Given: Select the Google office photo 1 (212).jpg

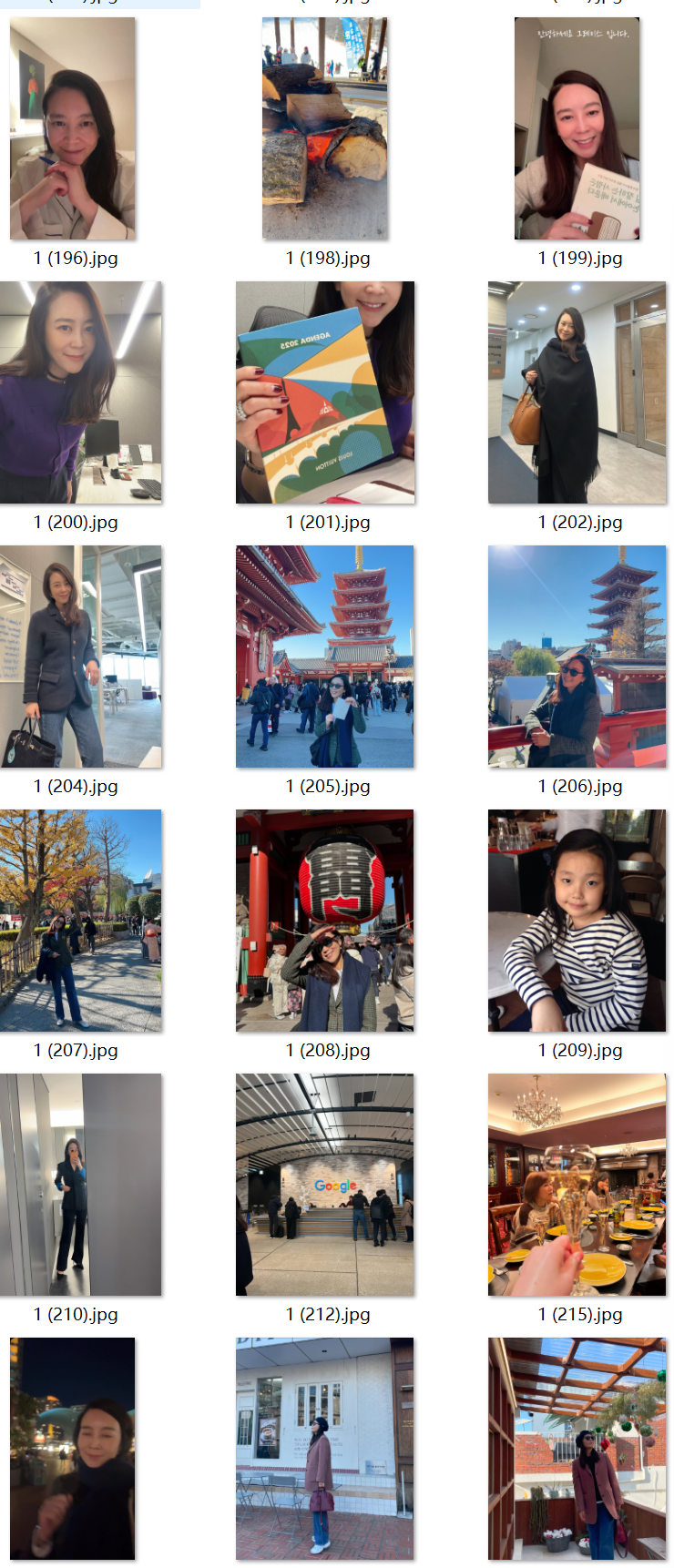Looking at the screenshot, I should tap(325, 1185).
